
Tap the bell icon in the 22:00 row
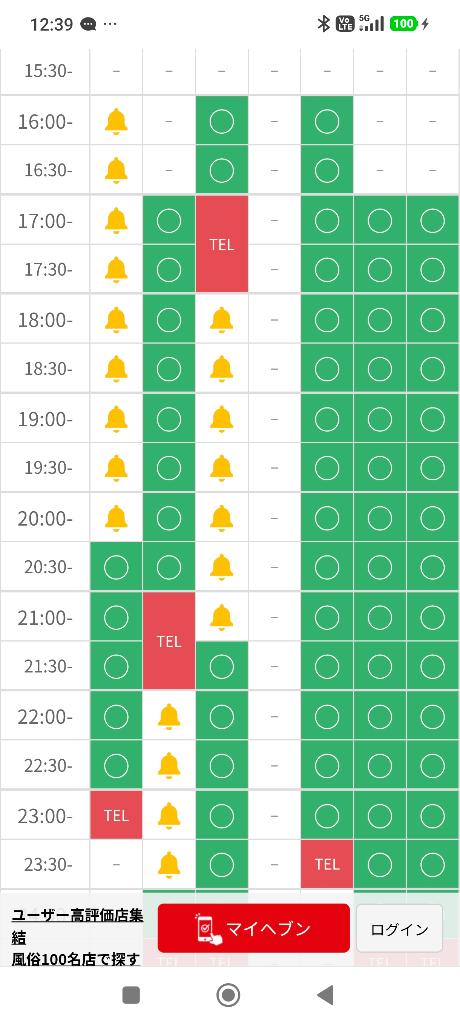click(x=169, y=716)
